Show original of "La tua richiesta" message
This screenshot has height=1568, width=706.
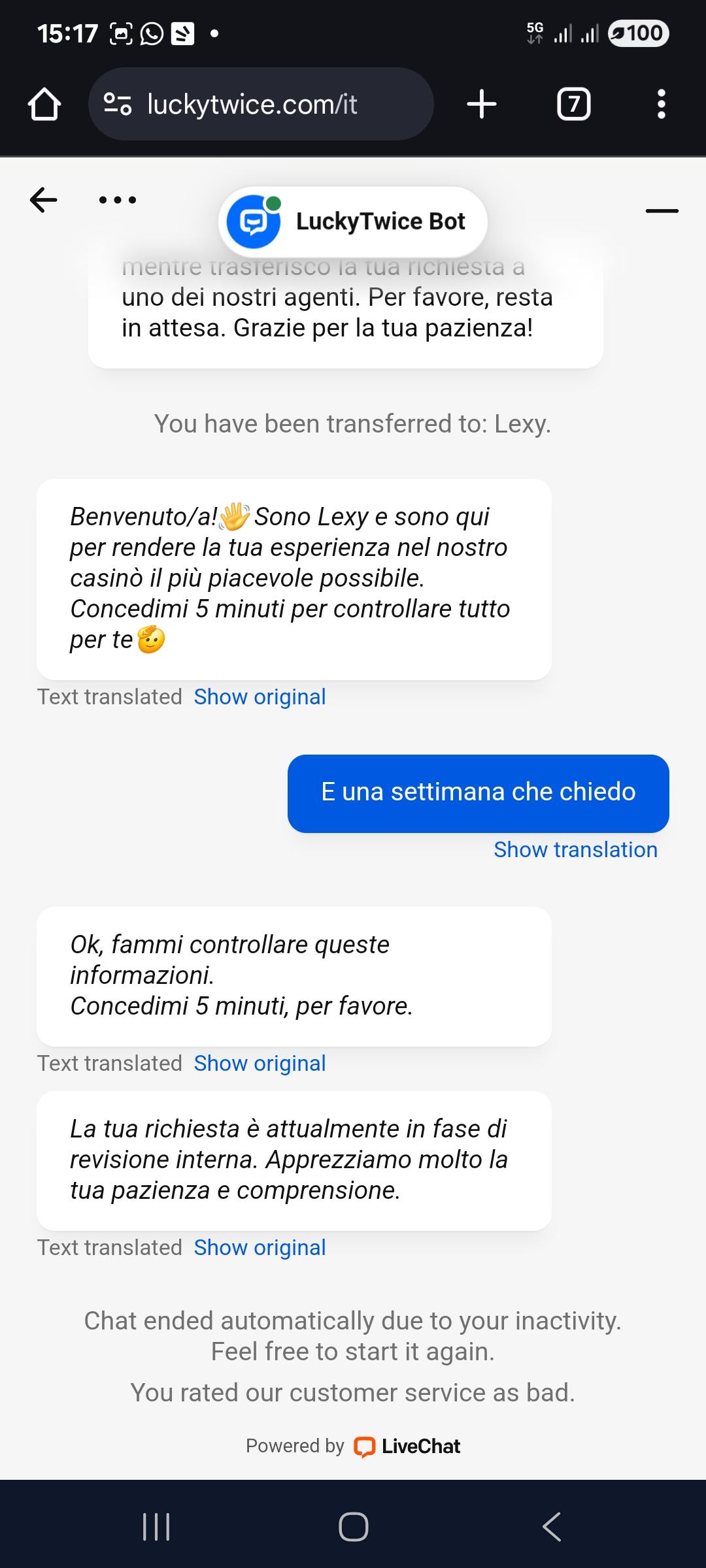[x=260, y=1248]
